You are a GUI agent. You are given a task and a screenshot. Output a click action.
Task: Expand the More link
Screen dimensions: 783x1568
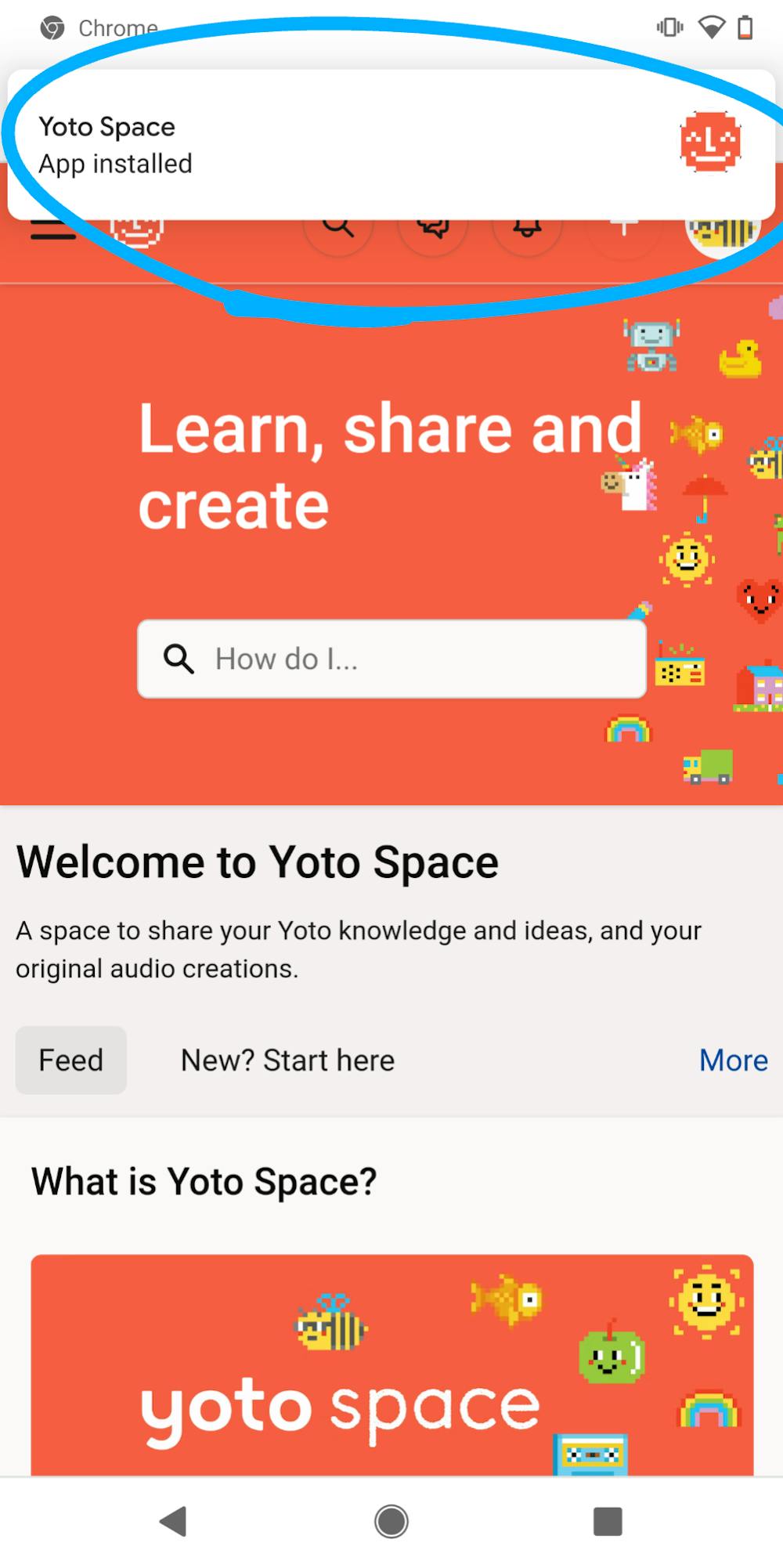click(x=733, y=1060)
